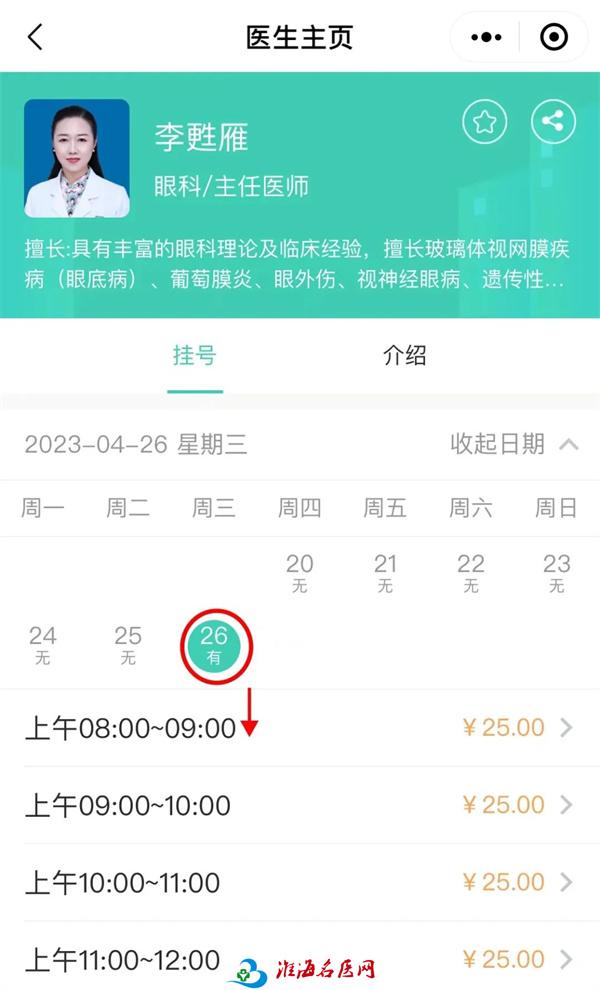Open doctor 李甦雁's profile photo
This screenshot has height=990, width=600.
(77, 158)
